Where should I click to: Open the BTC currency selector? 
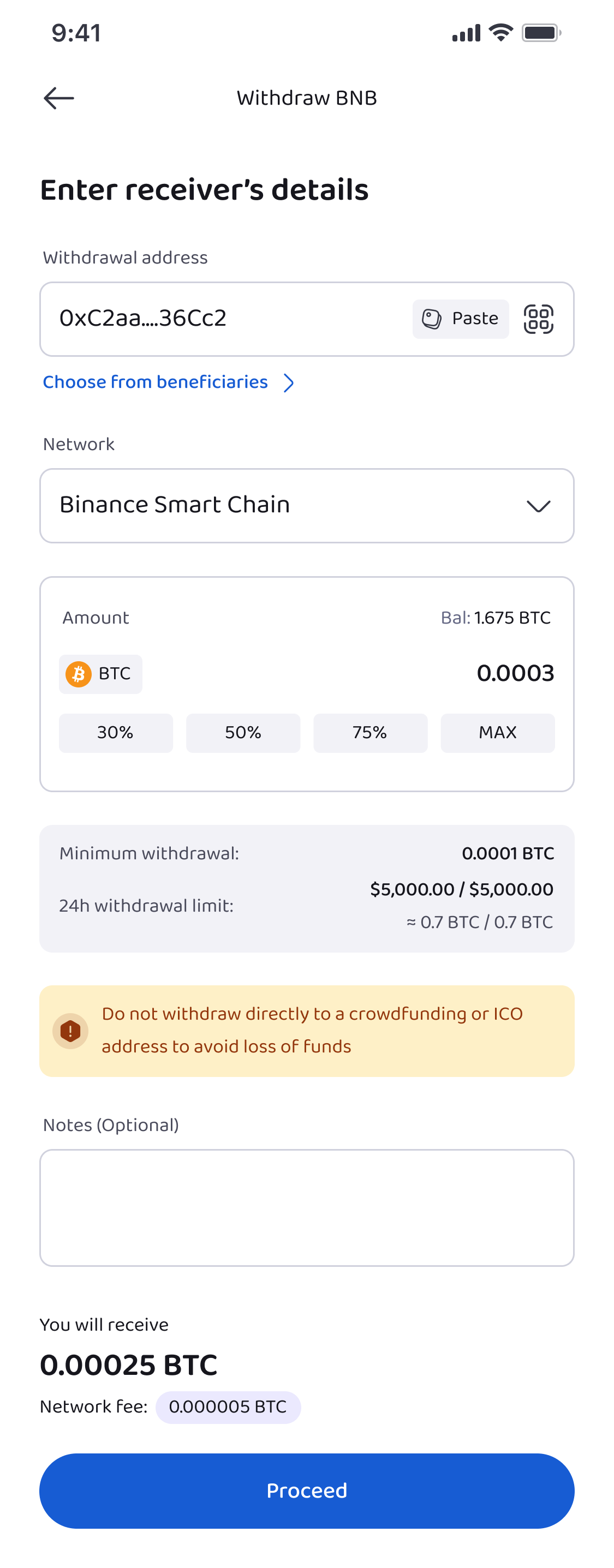point(100,673)
